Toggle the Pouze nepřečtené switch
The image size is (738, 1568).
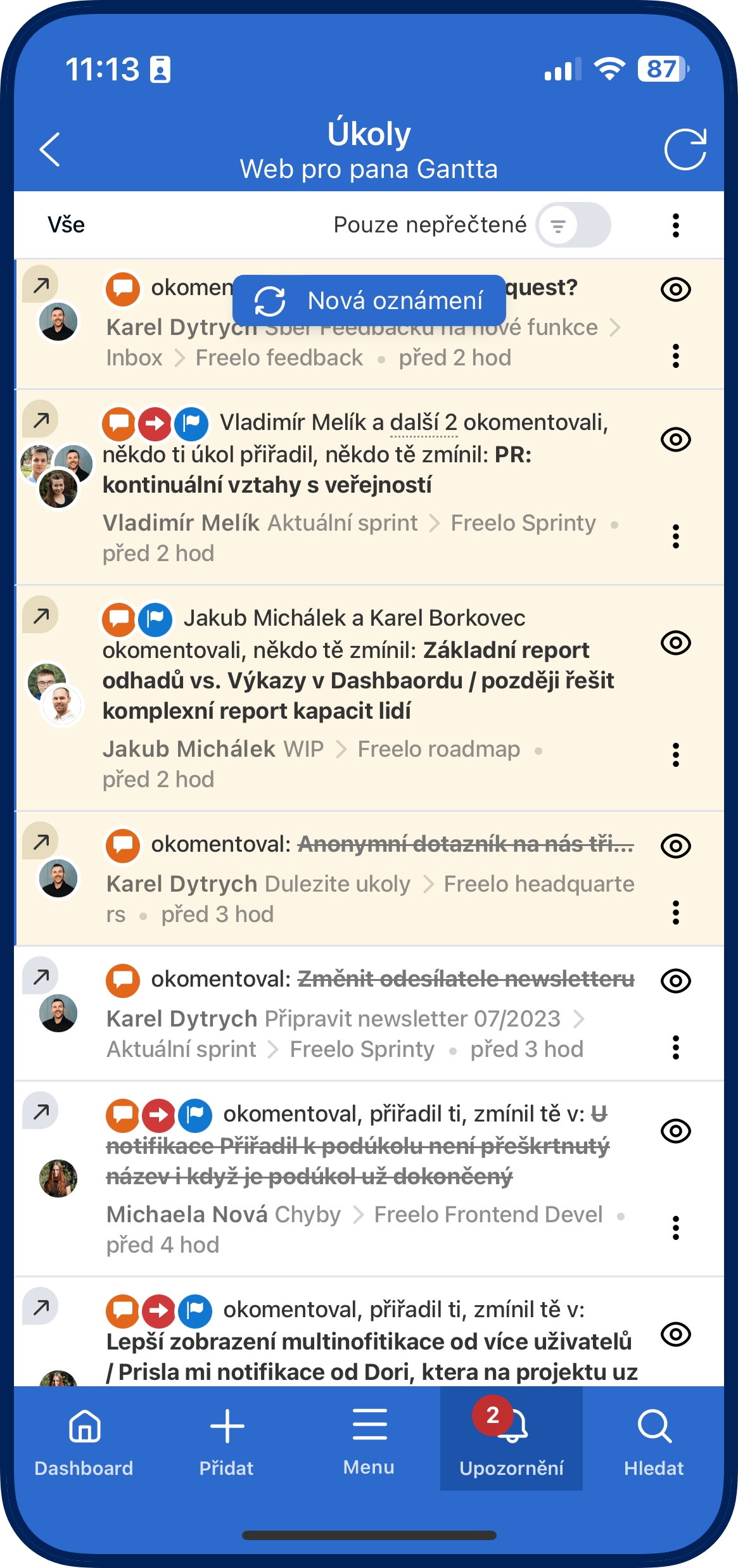[573, 225]
